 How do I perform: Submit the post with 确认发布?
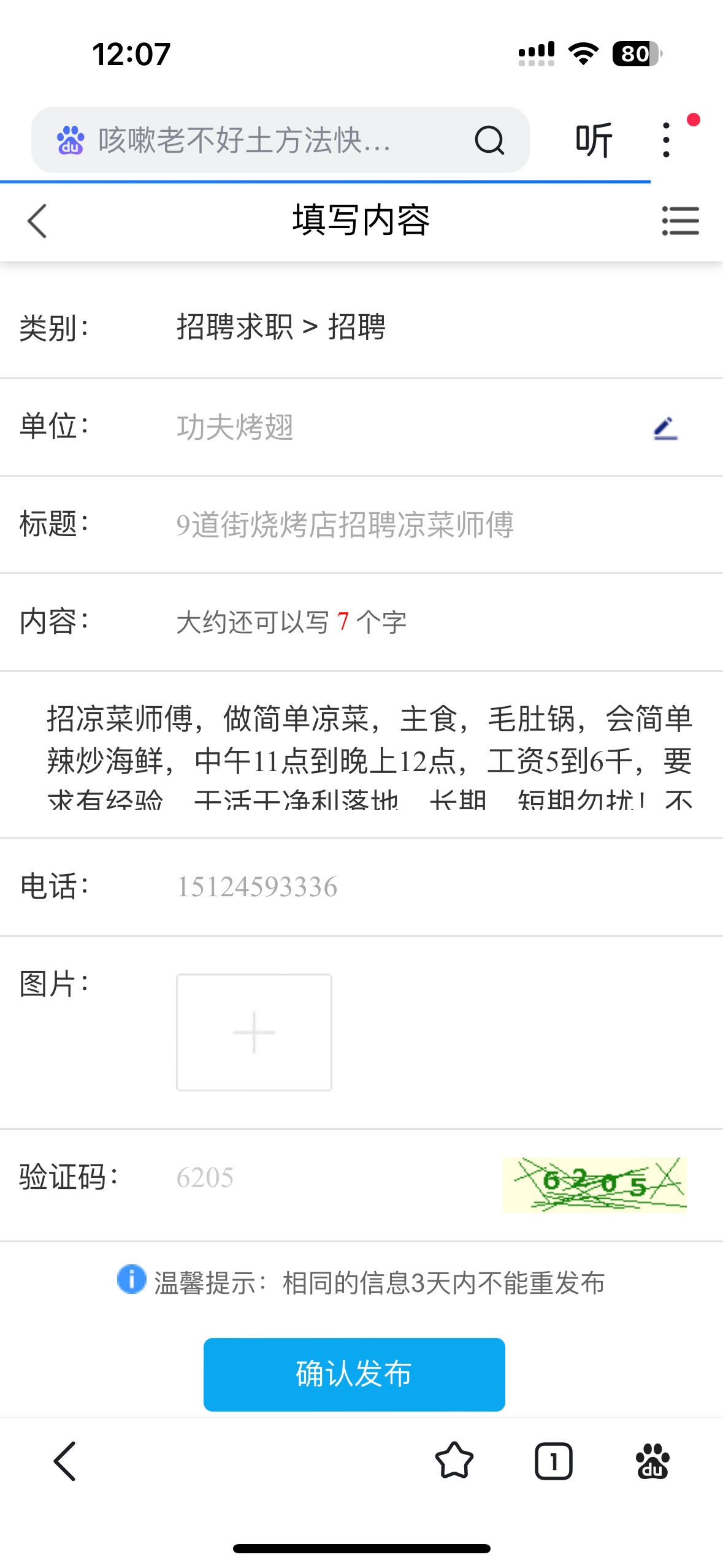click(x=354, y=1374)
